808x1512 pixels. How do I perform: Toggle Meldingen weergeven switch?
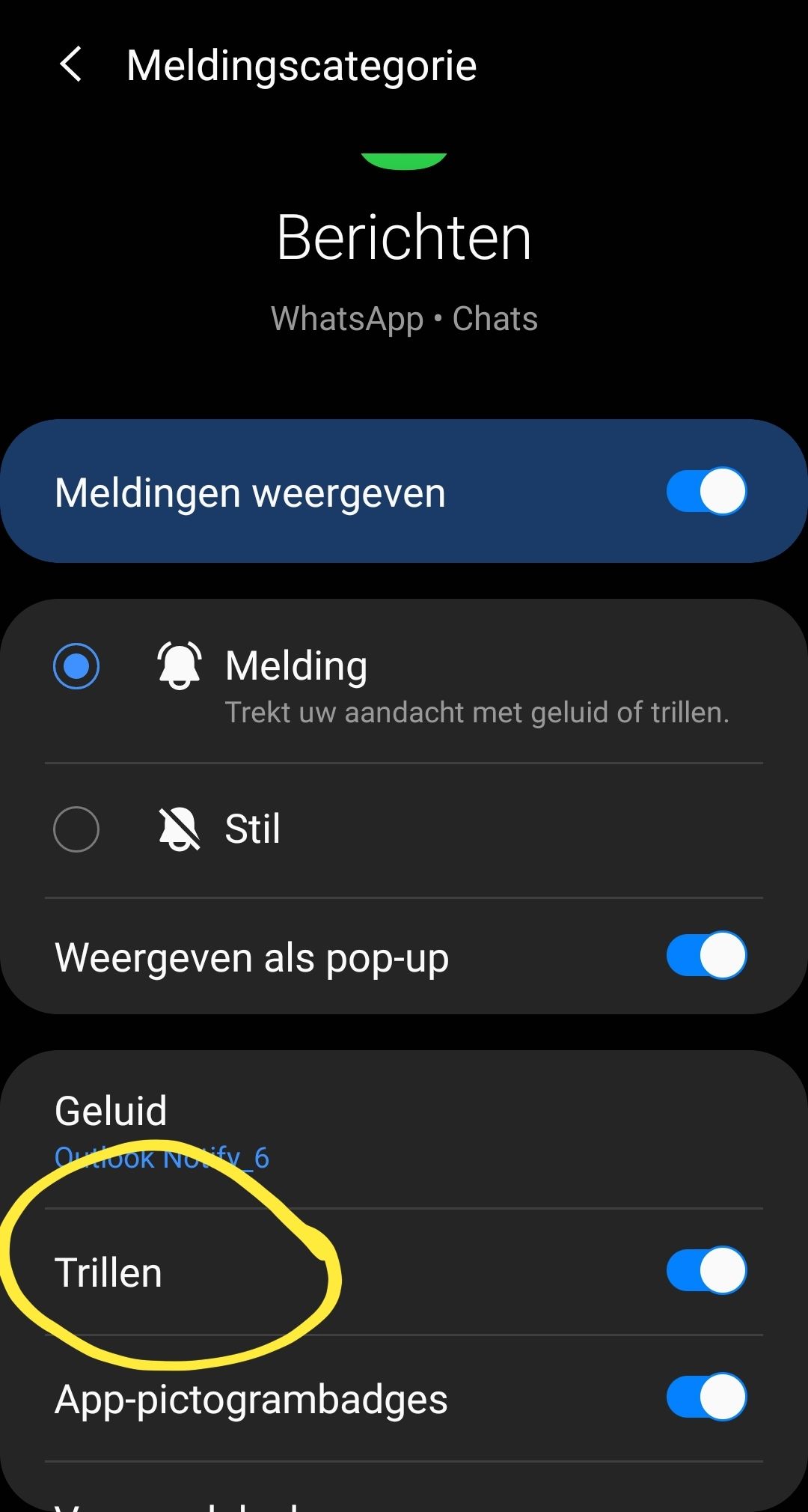point(706,492)
